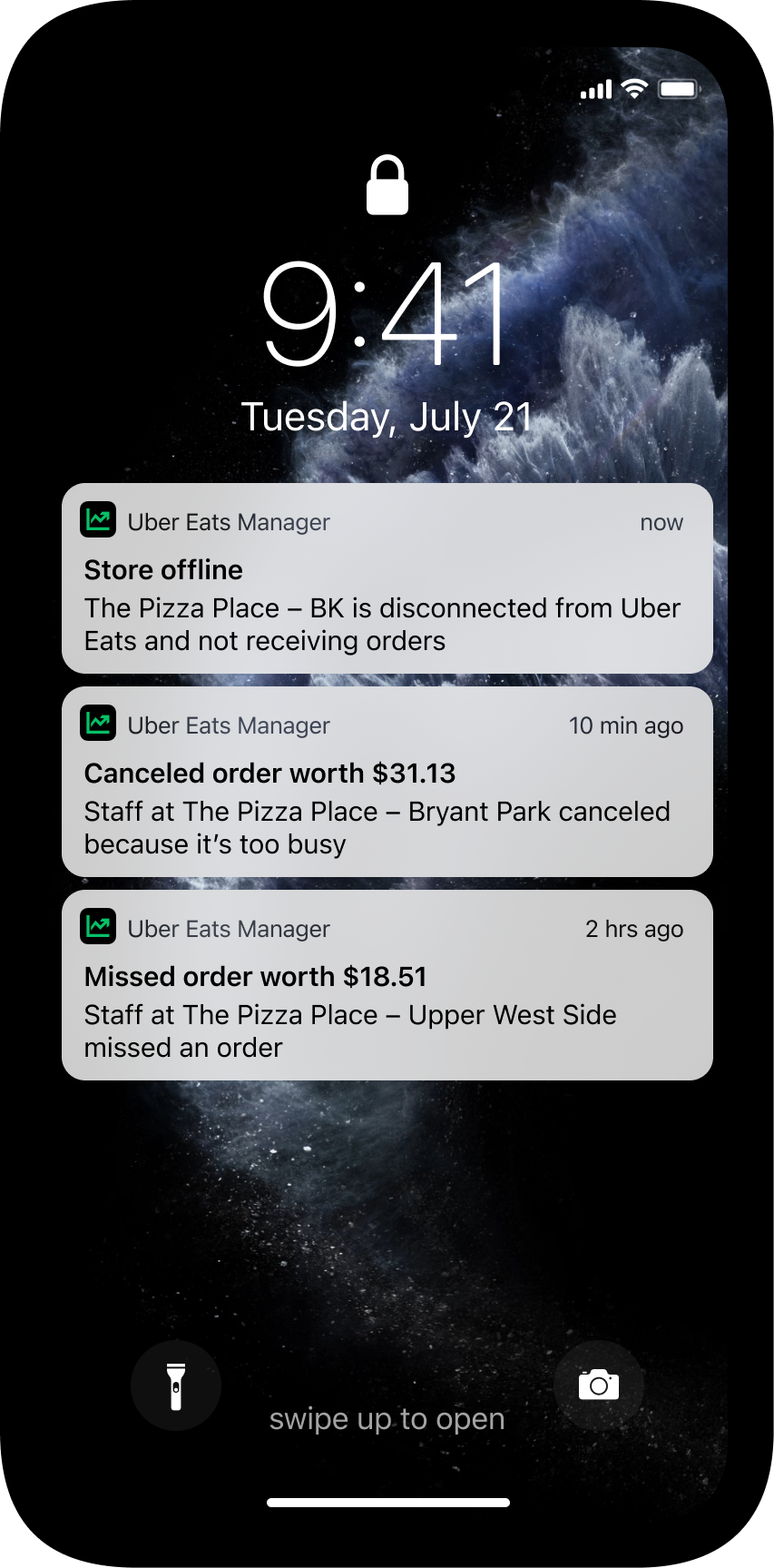
Task: Tap the clock showing 9:41
Action: (x=387, y=315)
